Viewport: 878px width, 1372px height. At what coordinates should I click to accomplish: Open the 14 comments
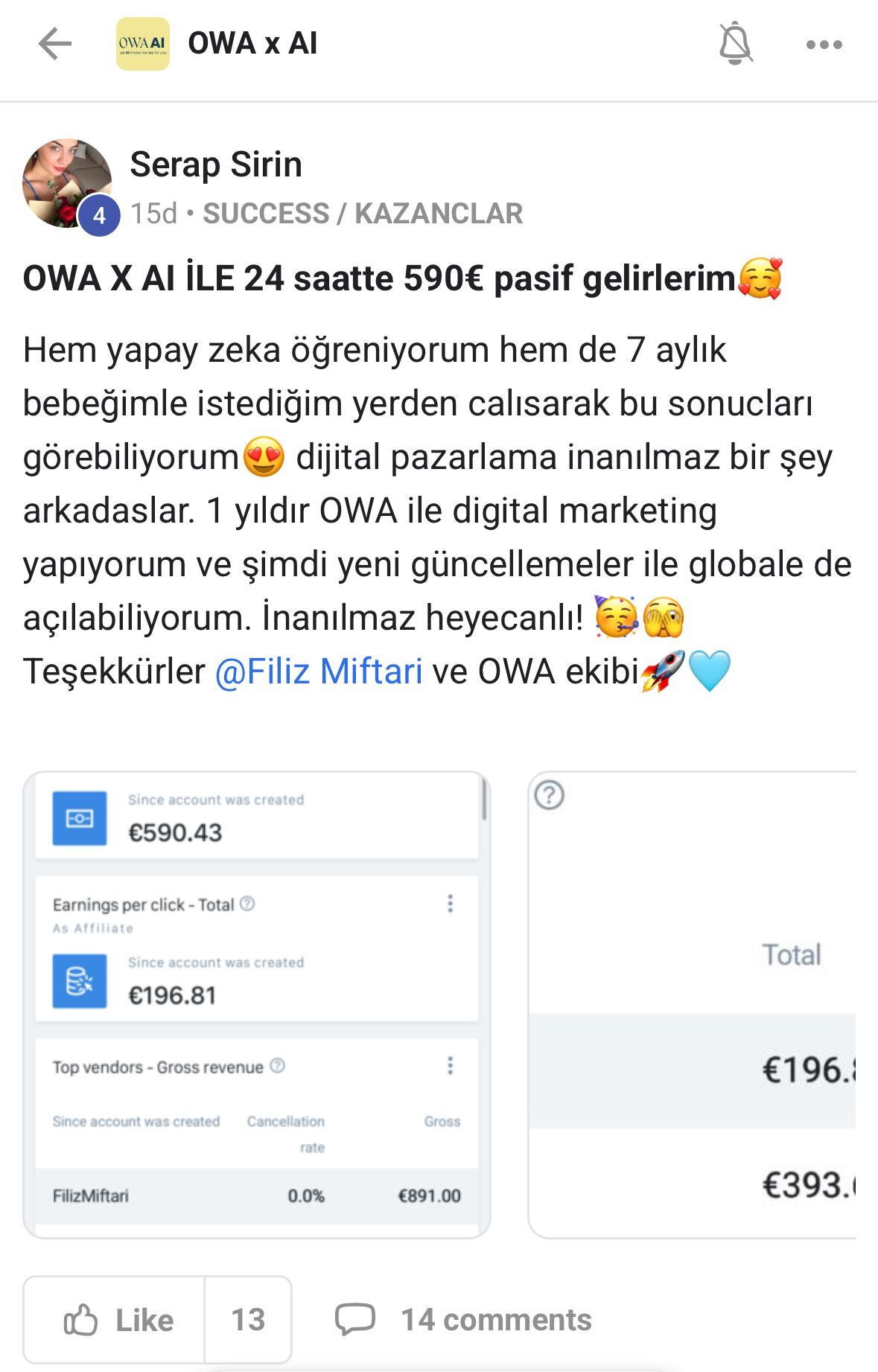[x=463, y=1320]
